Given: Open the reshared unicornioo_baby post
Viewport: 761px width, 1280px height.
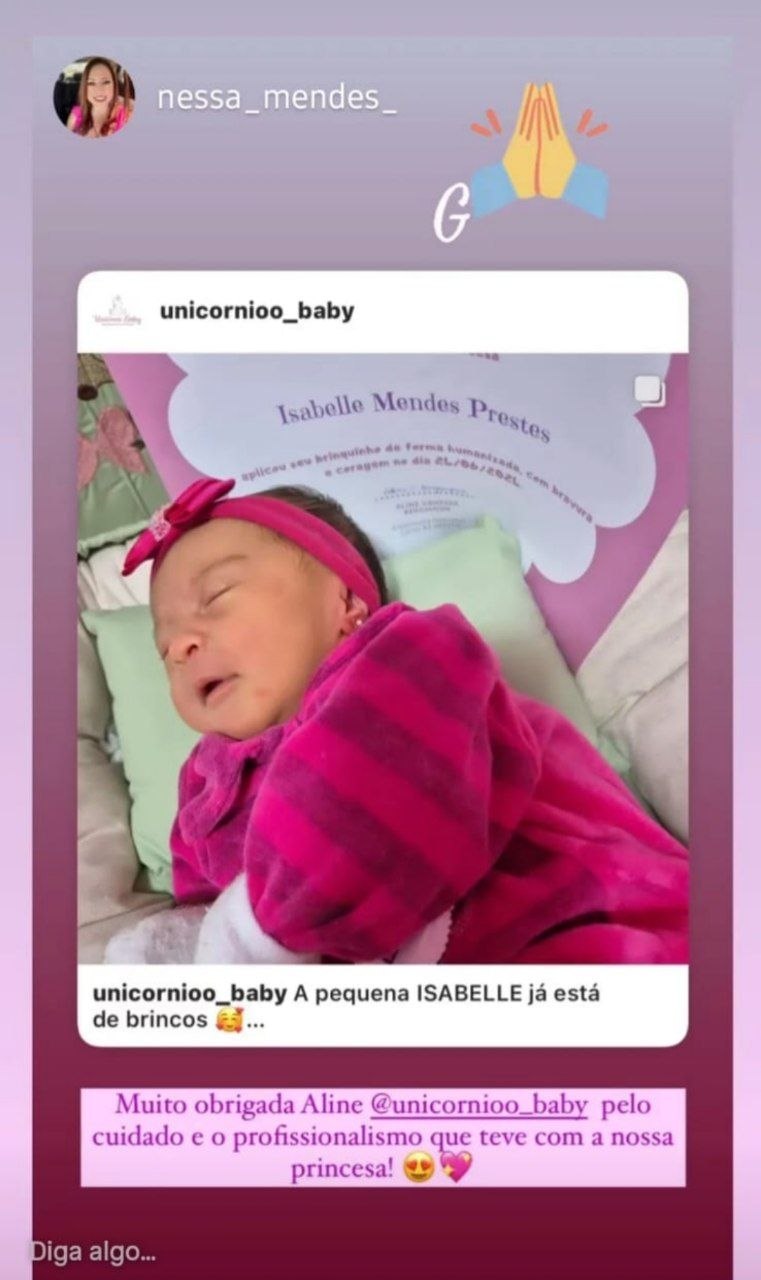Looking at the screenshot, I should coord(383,657).
